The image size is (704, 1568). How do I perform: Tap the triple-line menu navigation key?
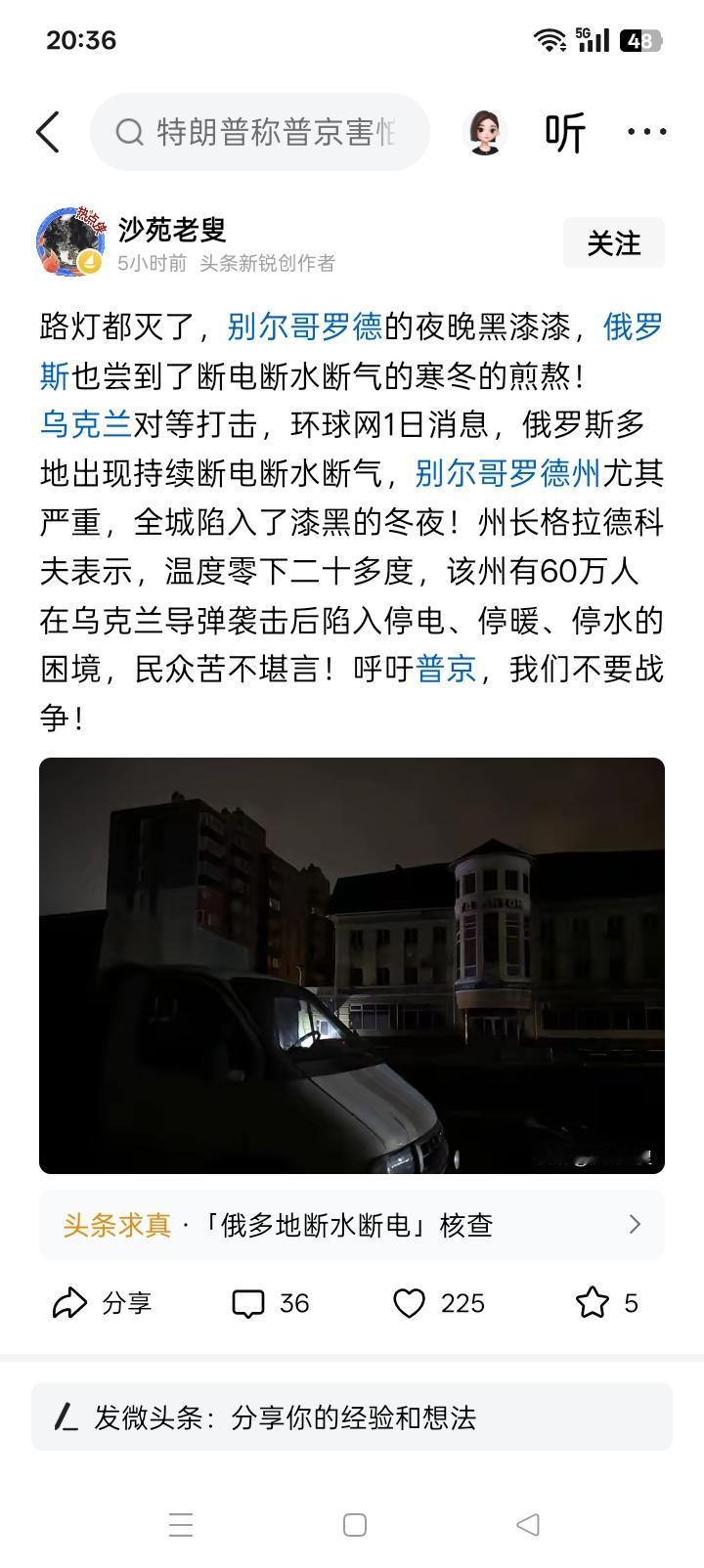point(181,1524)
